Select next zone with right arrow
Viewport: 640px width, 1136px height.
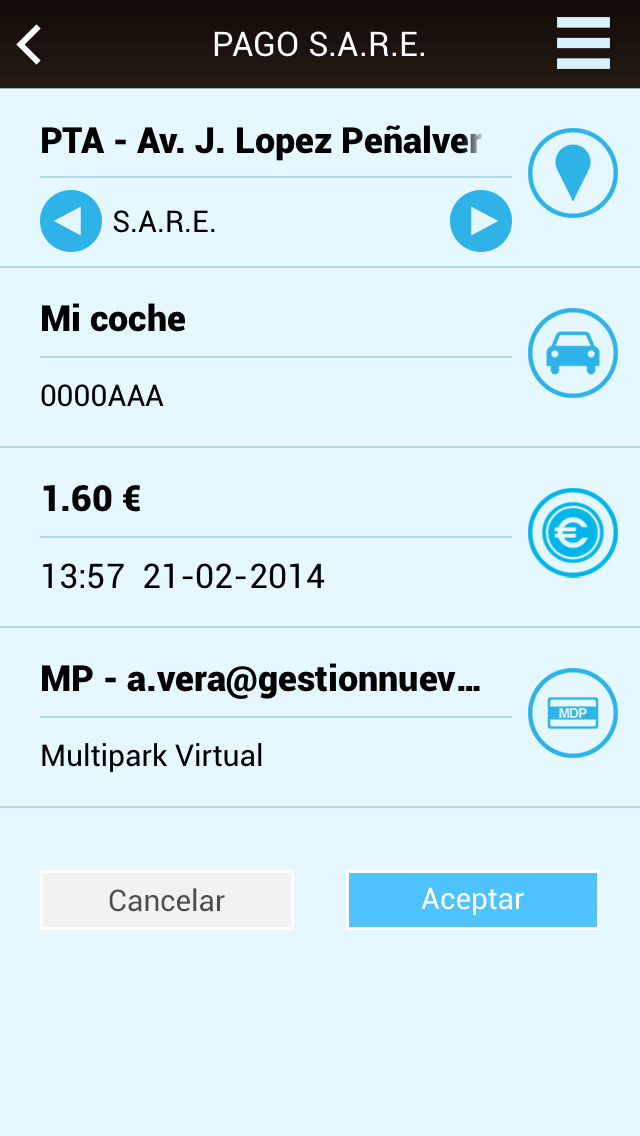coord(481,221)
